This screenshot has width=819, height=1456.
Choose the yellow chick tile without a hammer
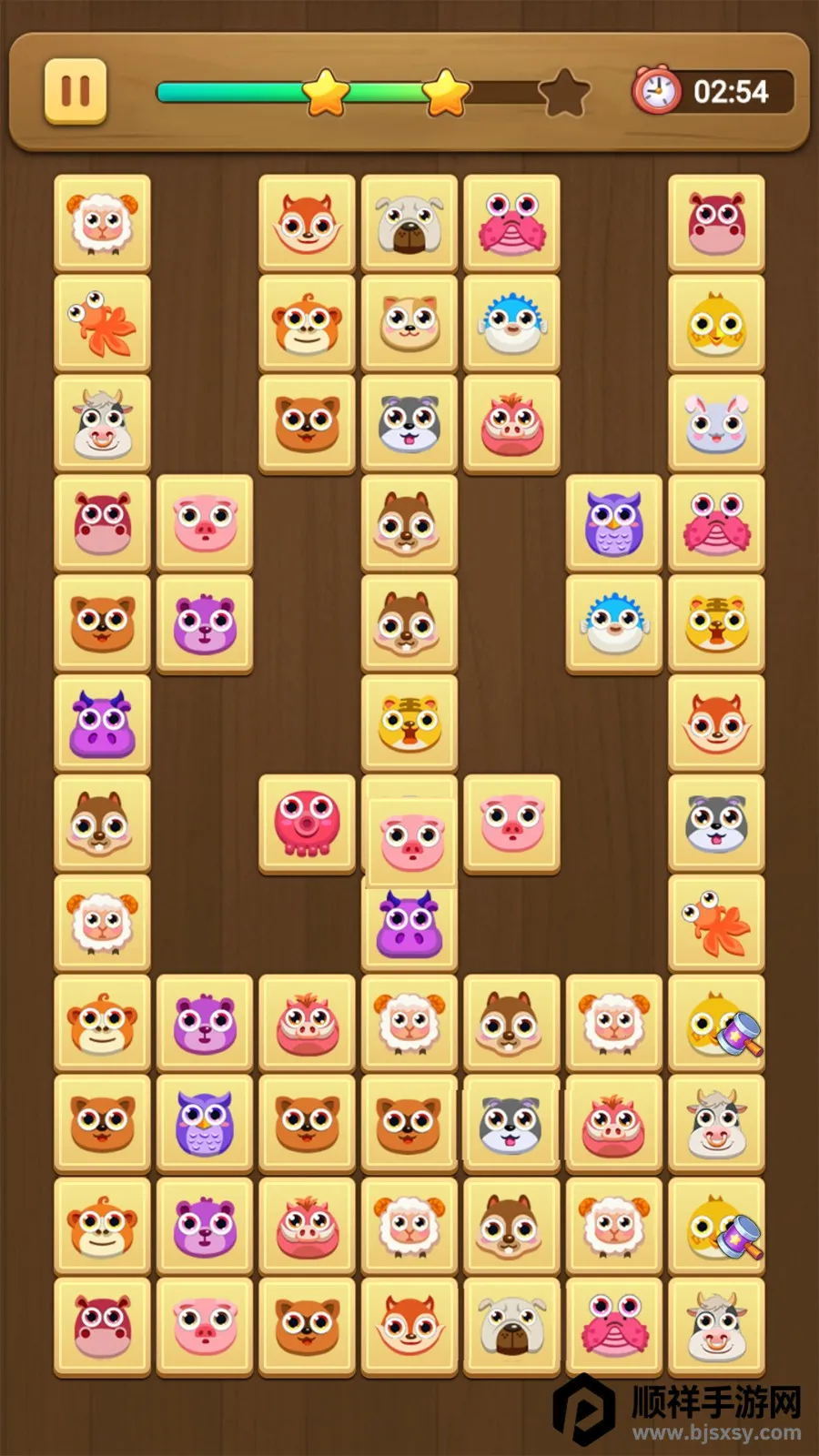pos(716,324)
